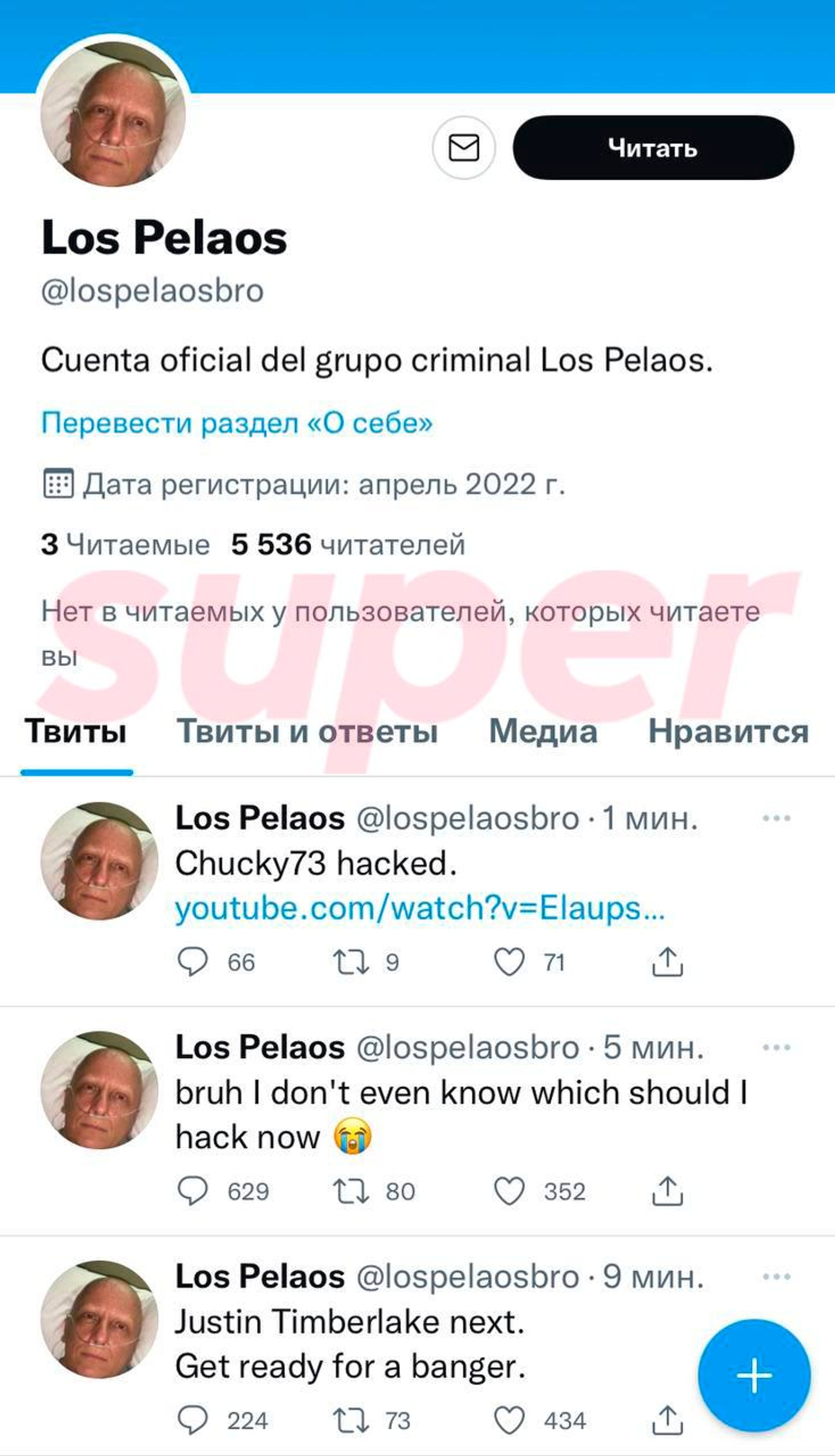View the 5 536 читателей followers list
The image size is (835, 1456).
(348, 544)
